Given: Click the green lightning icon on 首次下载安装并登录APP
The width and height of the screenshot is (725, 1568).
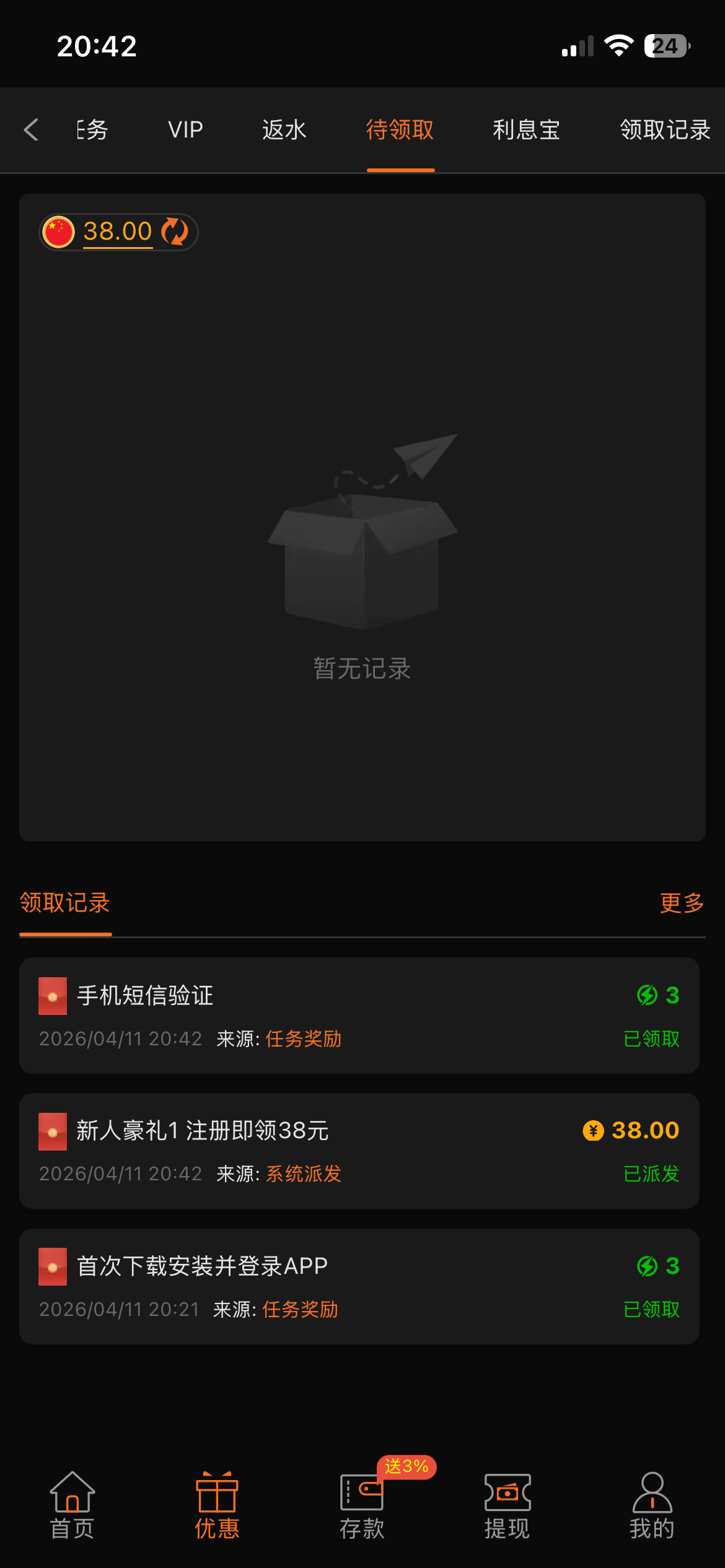Looking at the screenshot, I should (649, 1266).
